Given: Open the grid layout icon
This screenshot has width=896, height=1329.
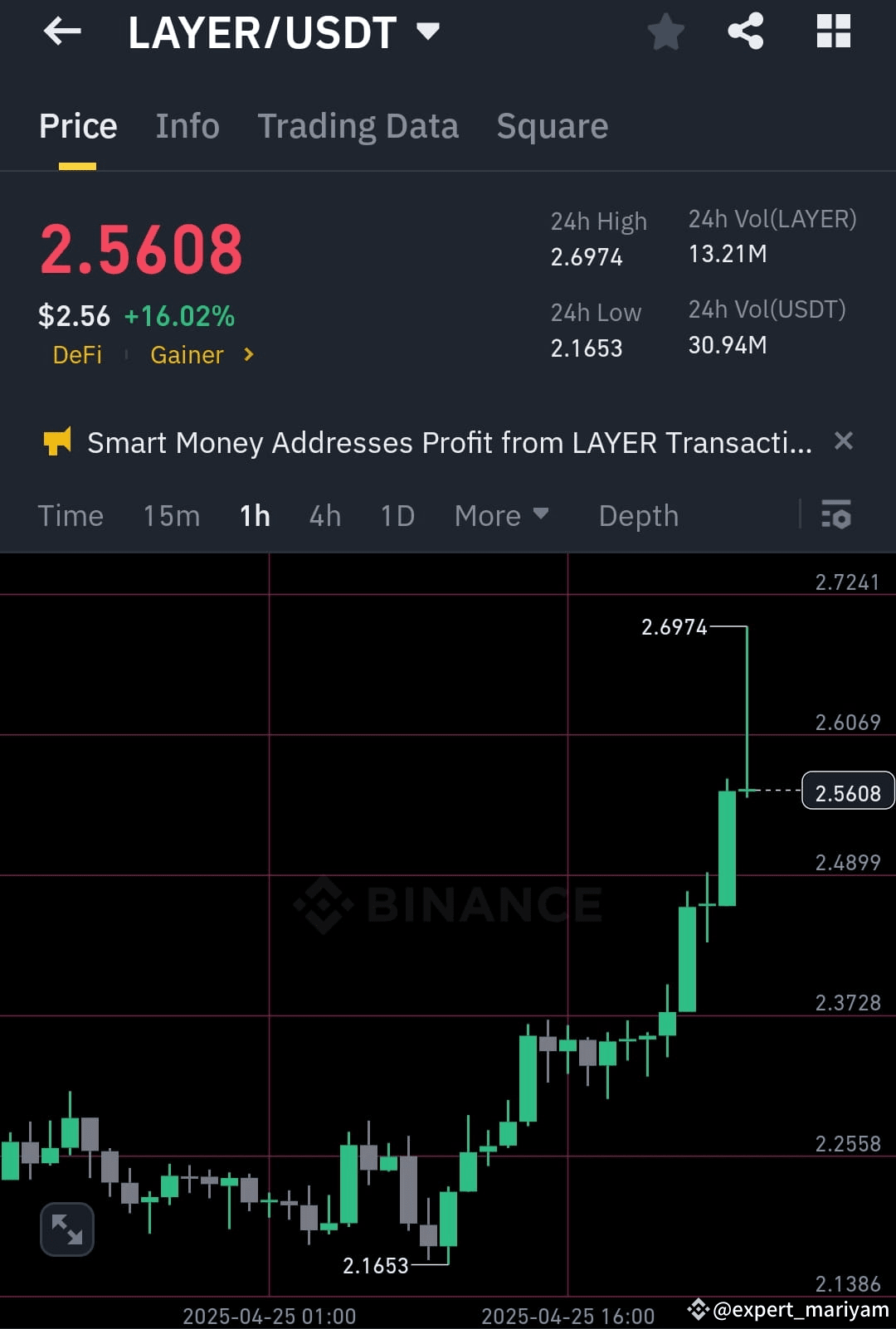Looking at the screenshot, I should pos(833,32).
